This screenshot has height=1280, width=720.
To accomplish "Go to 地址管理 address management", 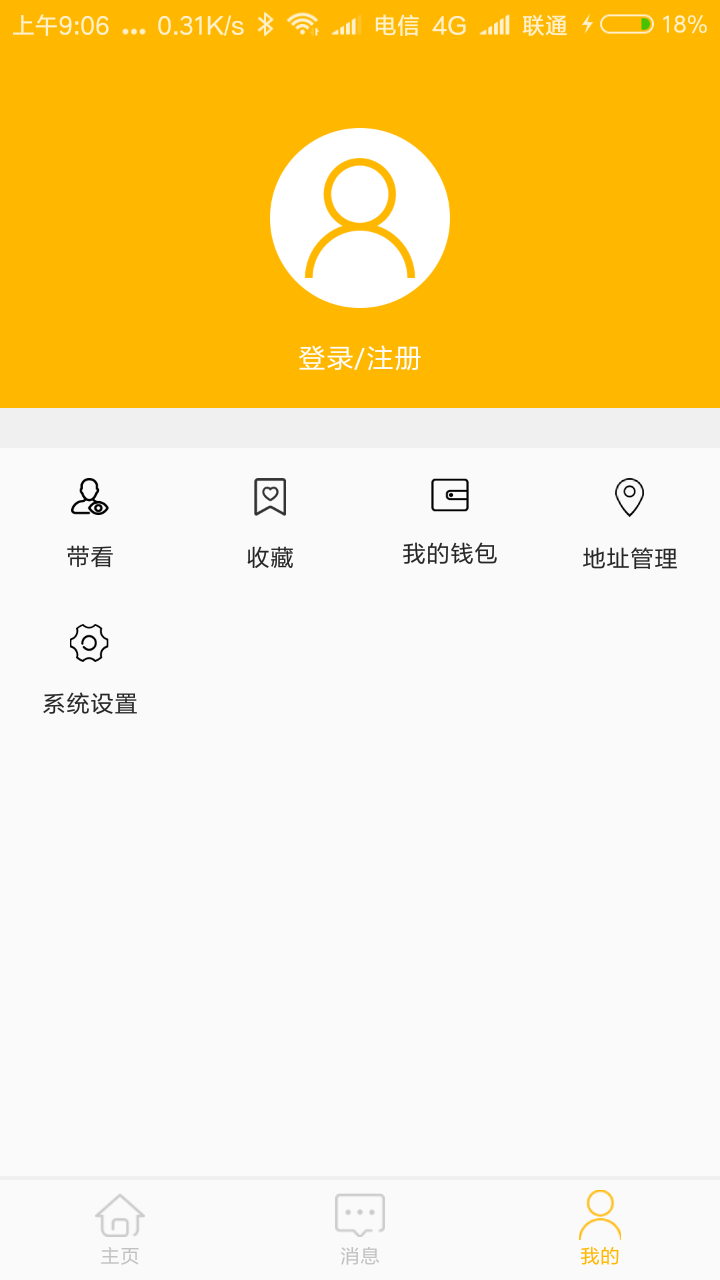I will (x=630, y=522).
